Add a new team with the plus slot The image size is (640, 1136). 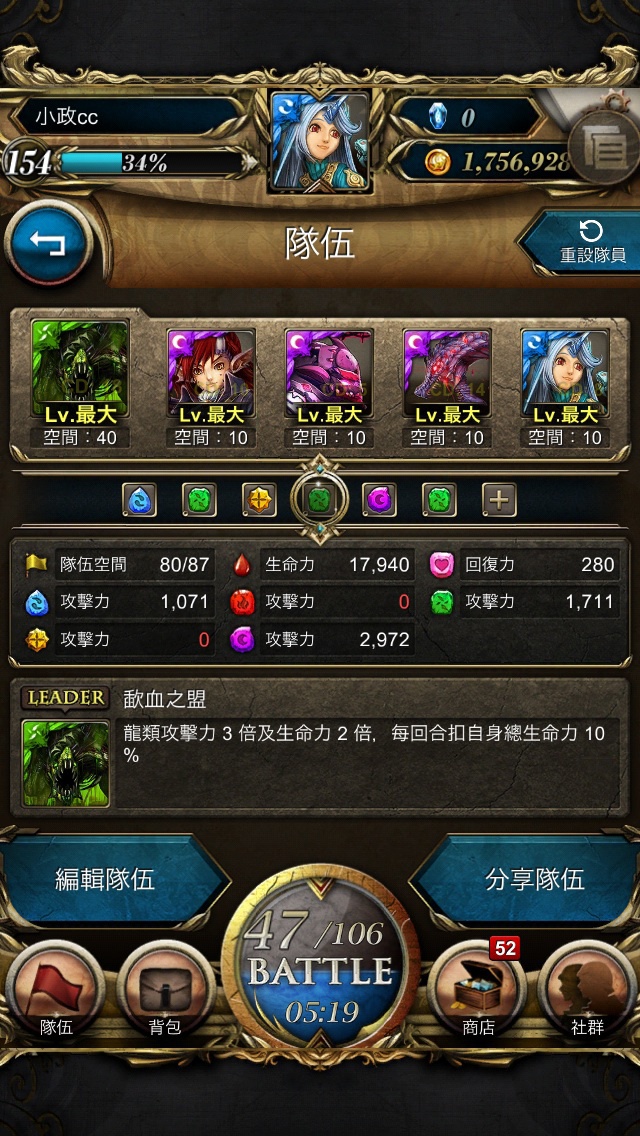499,500
